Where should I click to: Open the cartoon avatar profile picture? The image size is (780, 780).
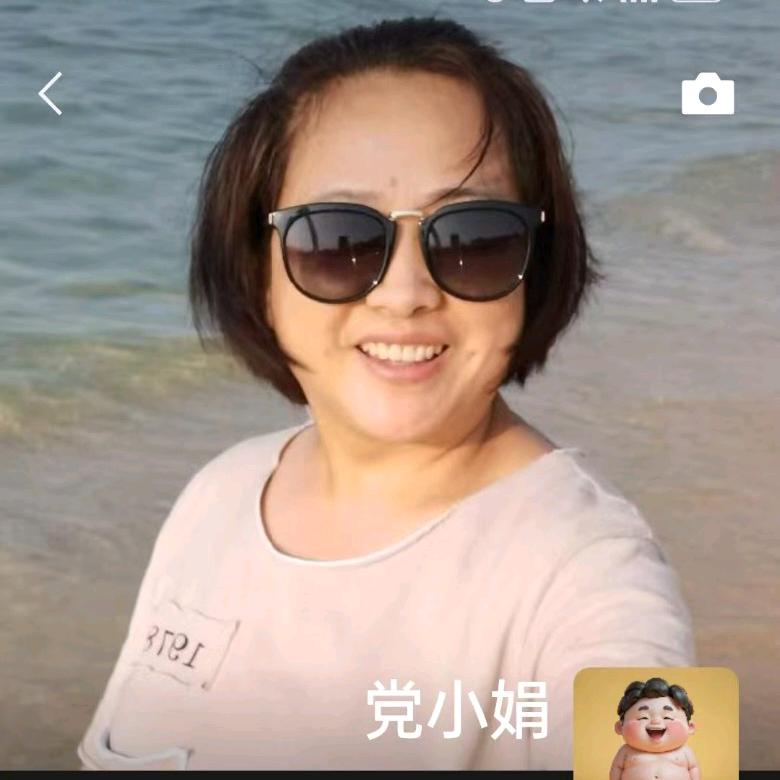tap(656, 724)
